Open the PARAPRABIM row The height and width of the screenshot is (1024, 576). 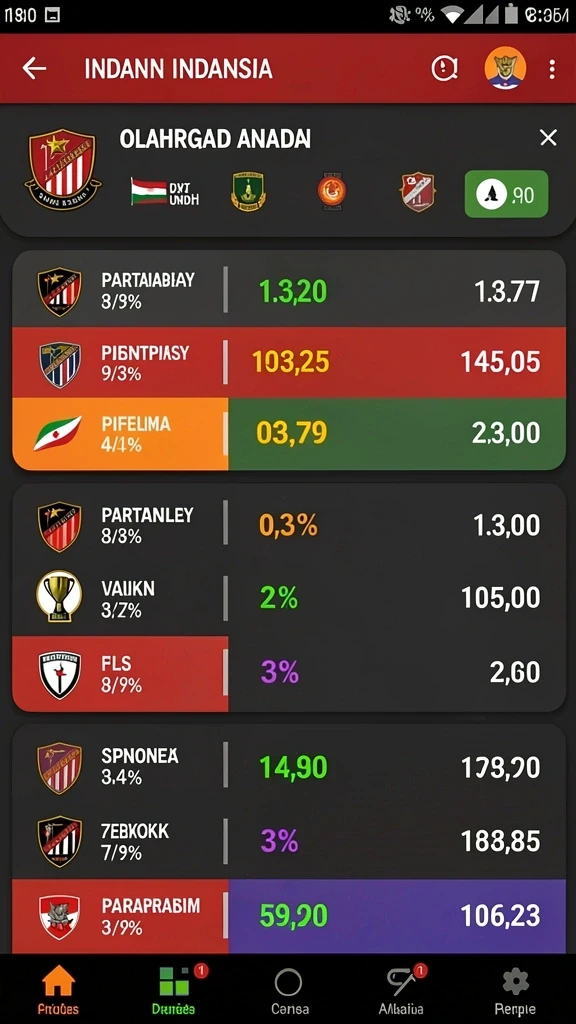pyautogui.click(x=289, y=916)
